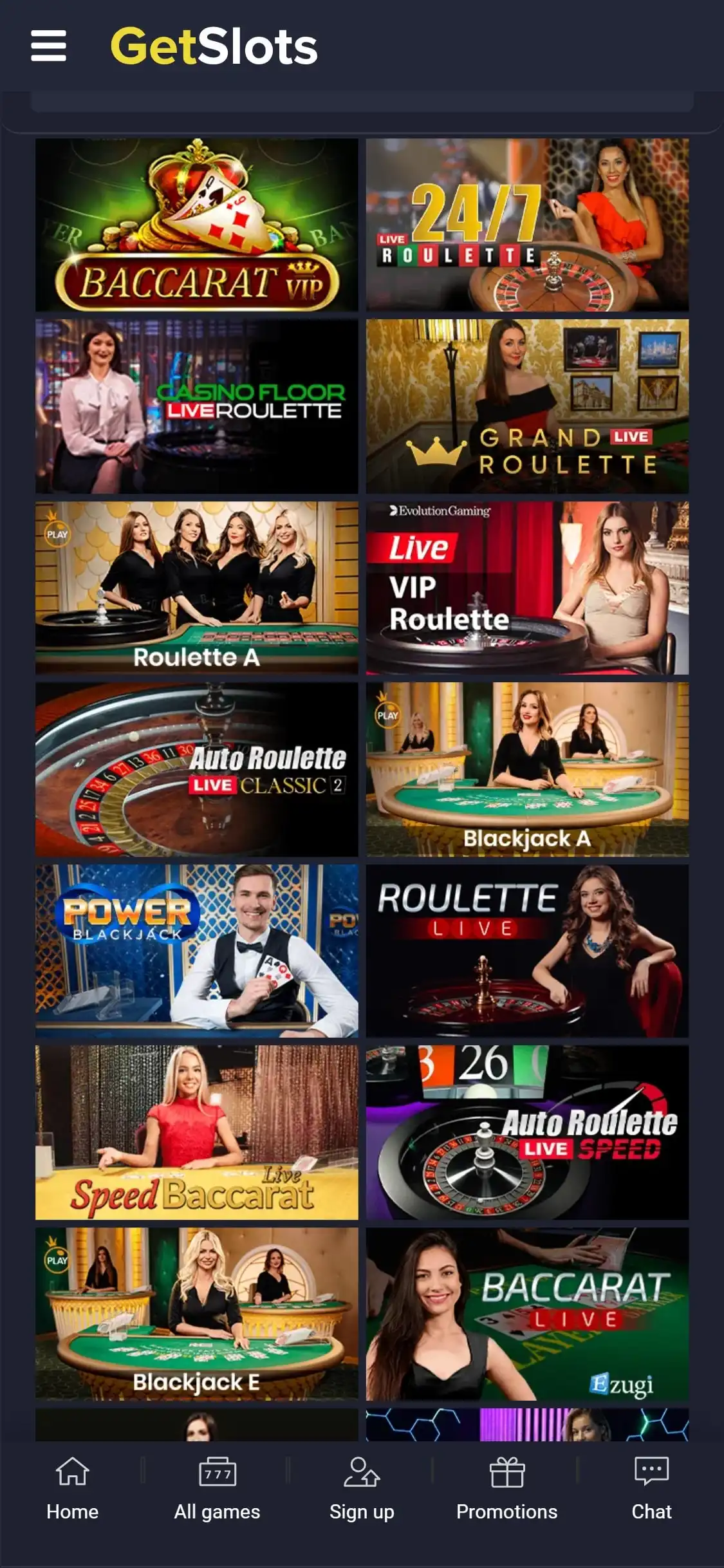724x1568 pixels.
Task: View the Promotions tab
Action: pos(506,1488)
